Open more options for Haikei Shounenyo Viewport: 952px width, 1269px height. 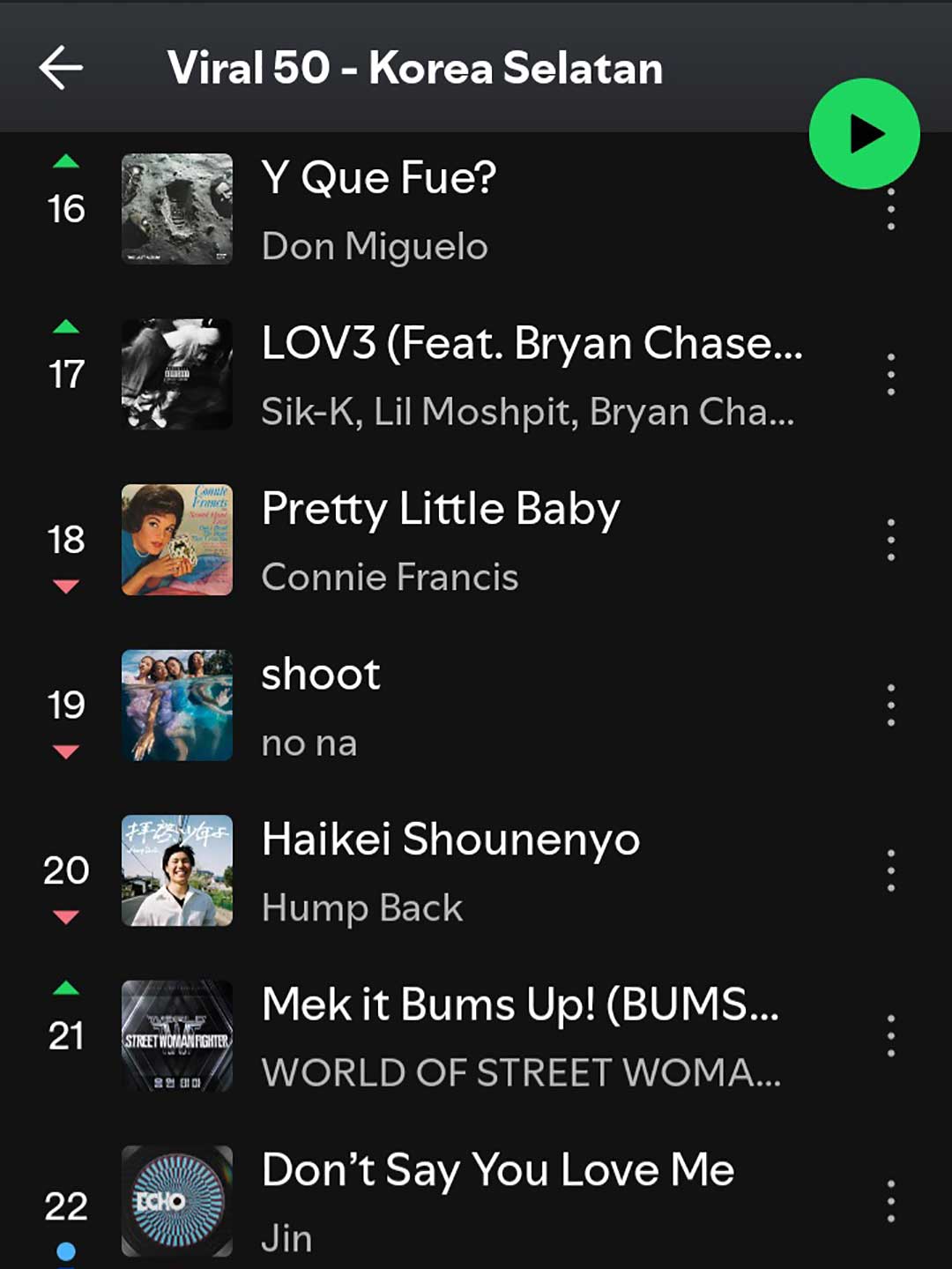(891, 871)
